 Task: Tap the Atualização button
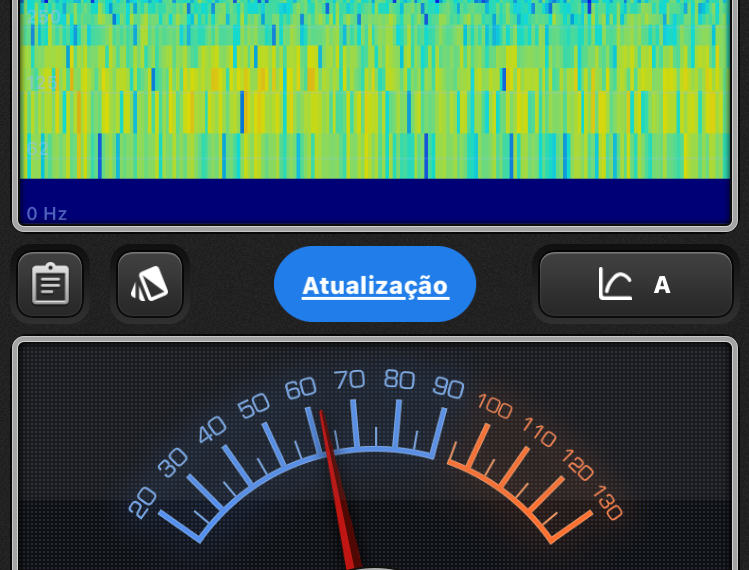[x=375, y=285]
